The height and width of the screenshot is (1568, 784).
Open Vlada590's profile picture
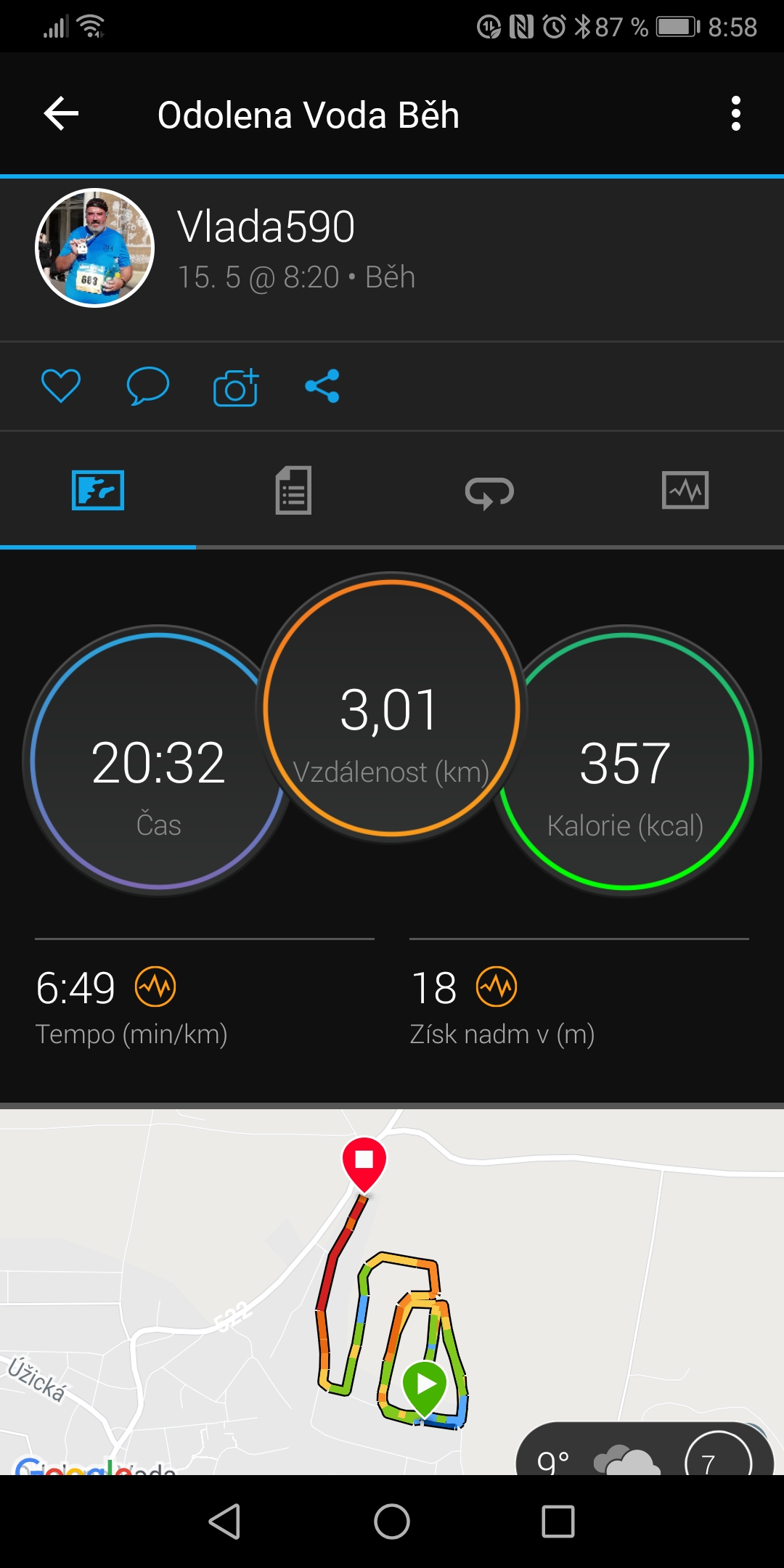95,248
